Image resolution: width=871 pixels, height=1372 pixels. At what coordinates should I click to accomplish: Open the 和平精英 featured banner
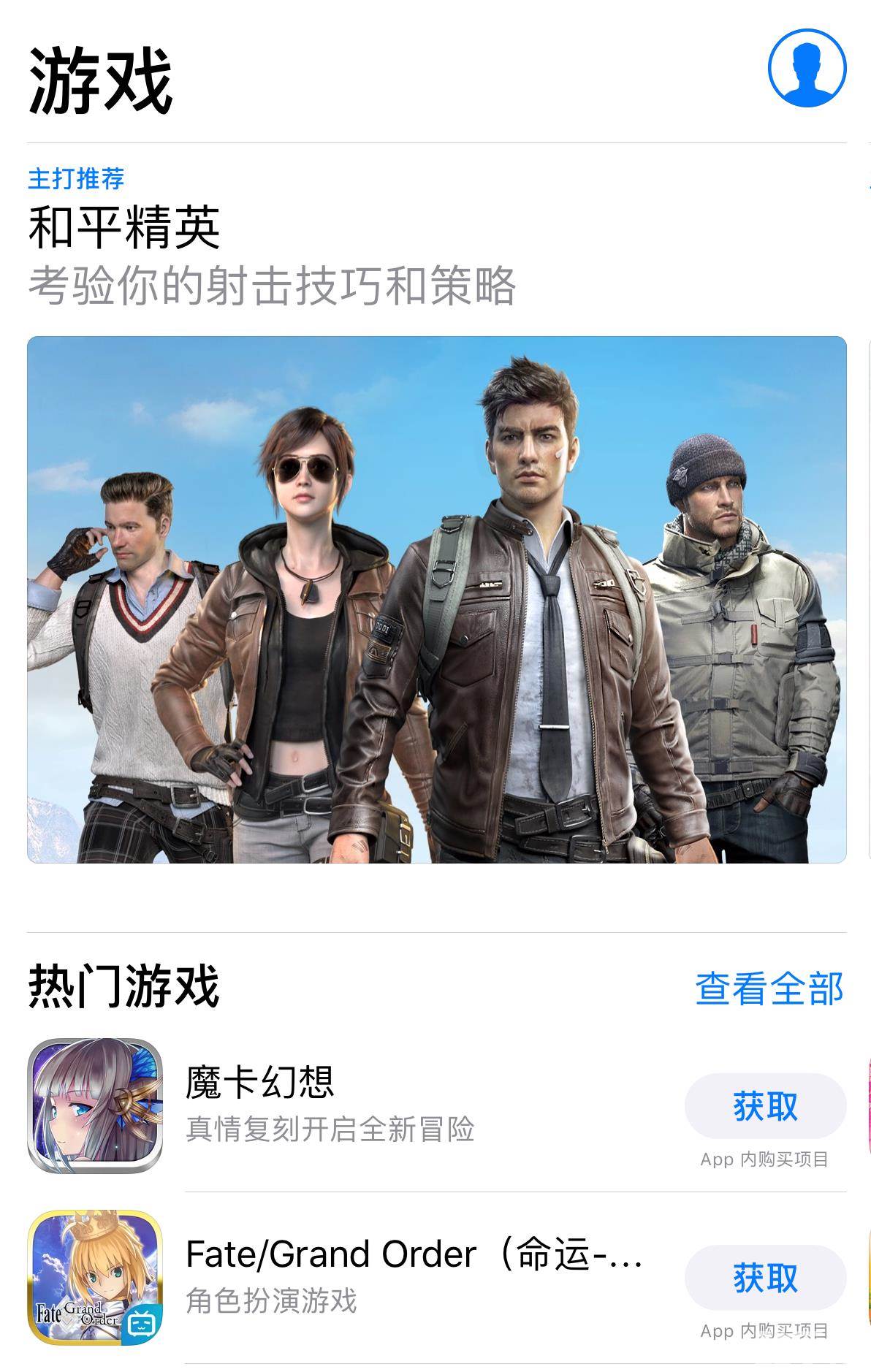tap(436, 599)
